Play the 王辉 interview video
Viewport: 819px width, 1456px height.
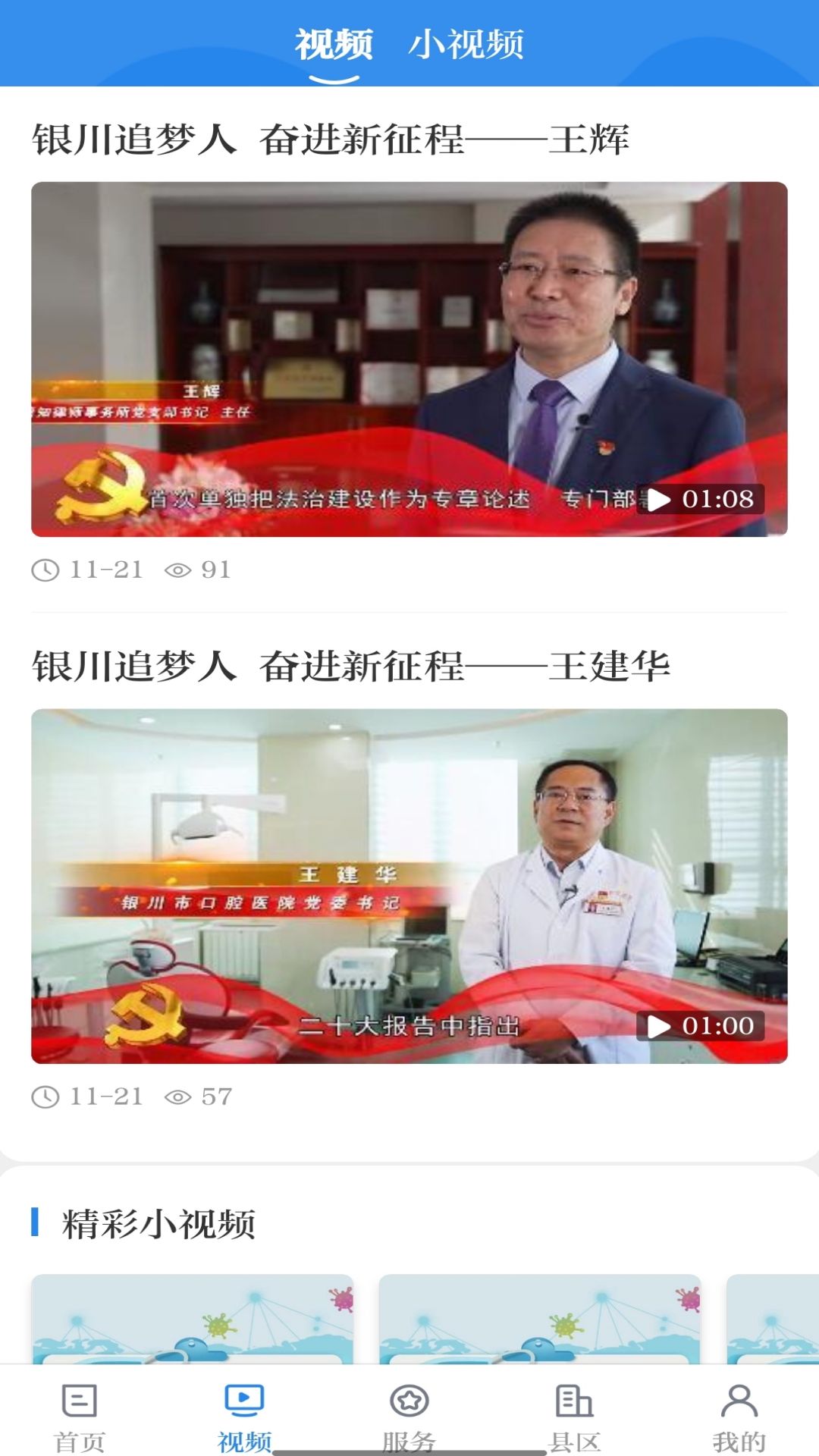tap(409, 356)
